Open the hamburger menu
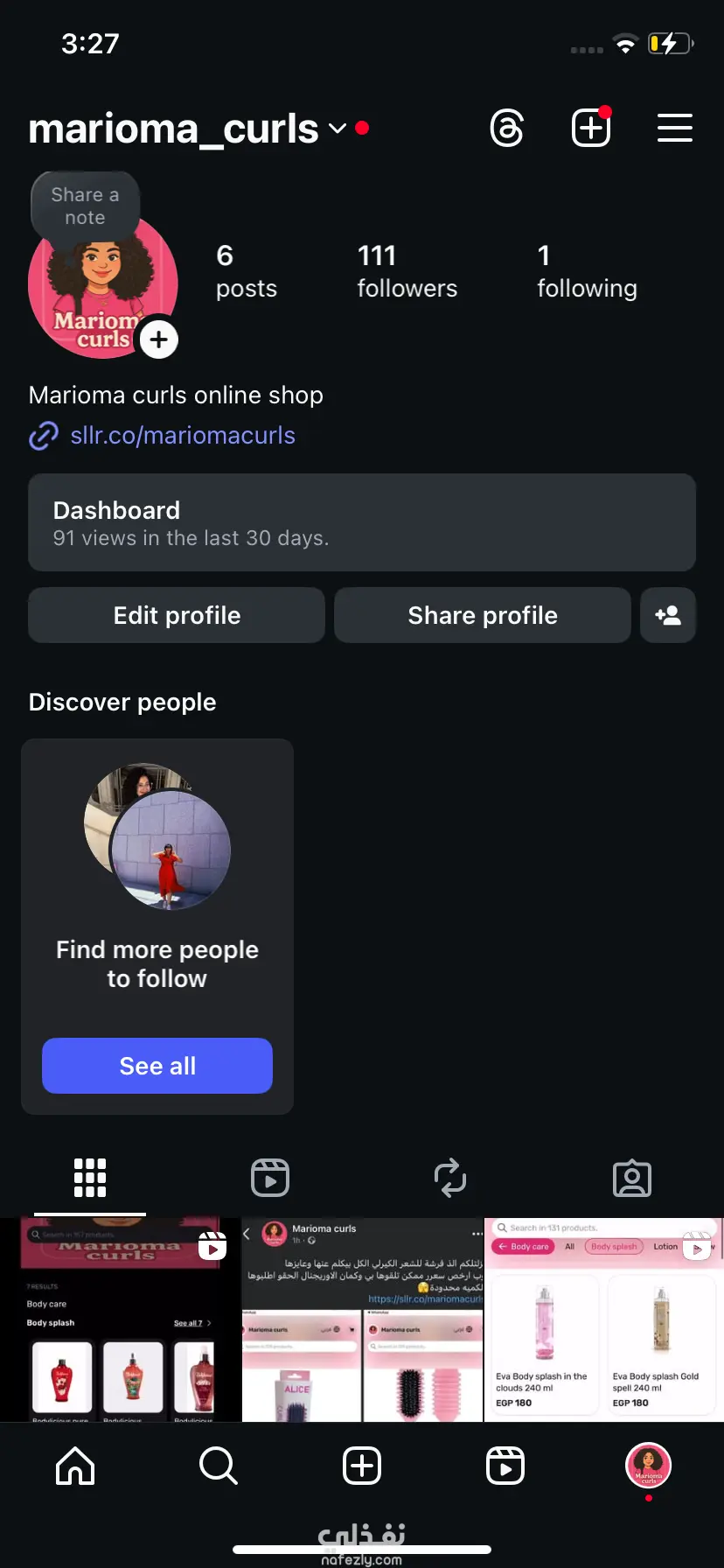The height and width of the screenshot is (1568, 724). [674, 129]
